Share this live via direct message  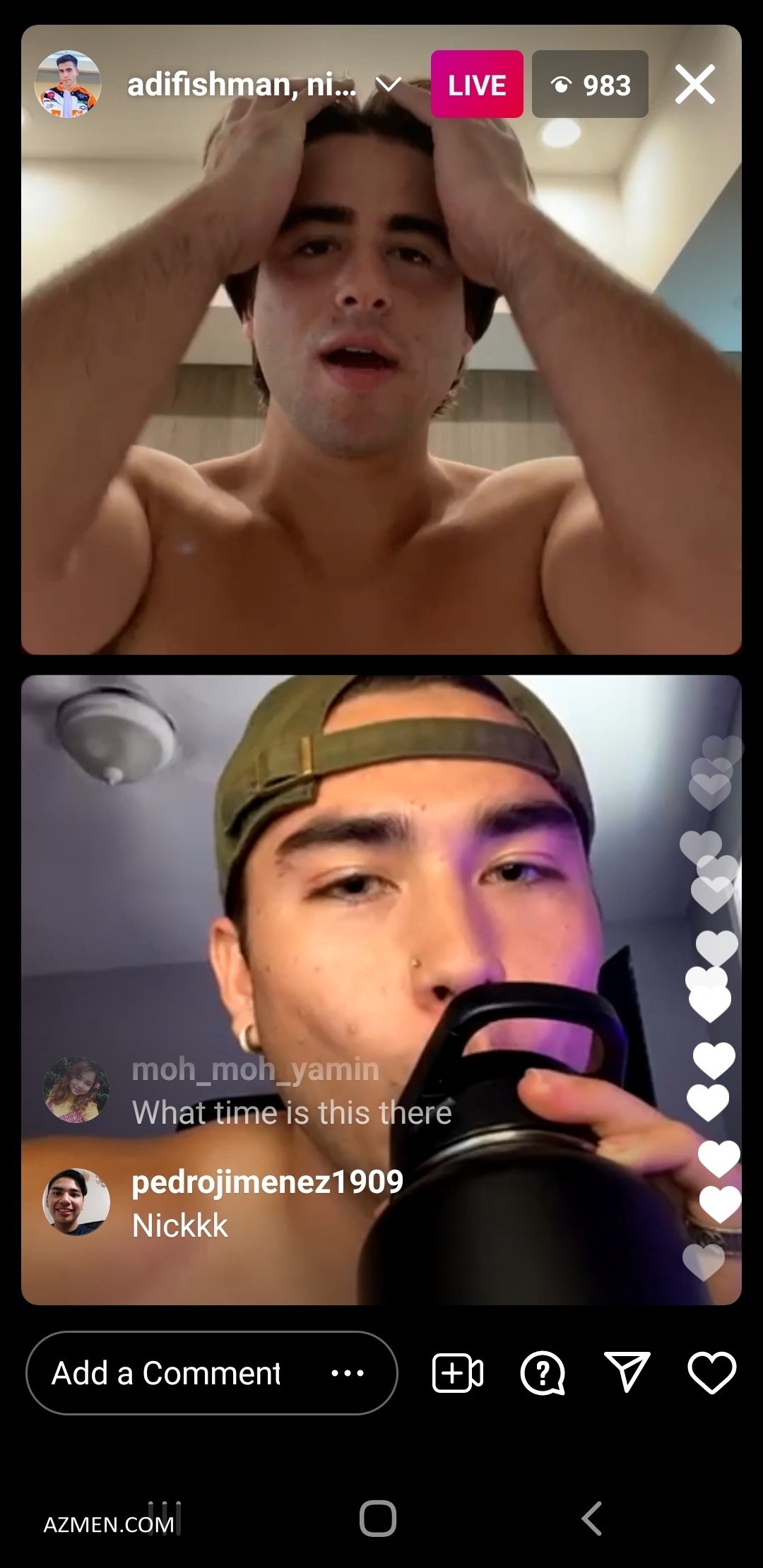tap(627, 1374)
